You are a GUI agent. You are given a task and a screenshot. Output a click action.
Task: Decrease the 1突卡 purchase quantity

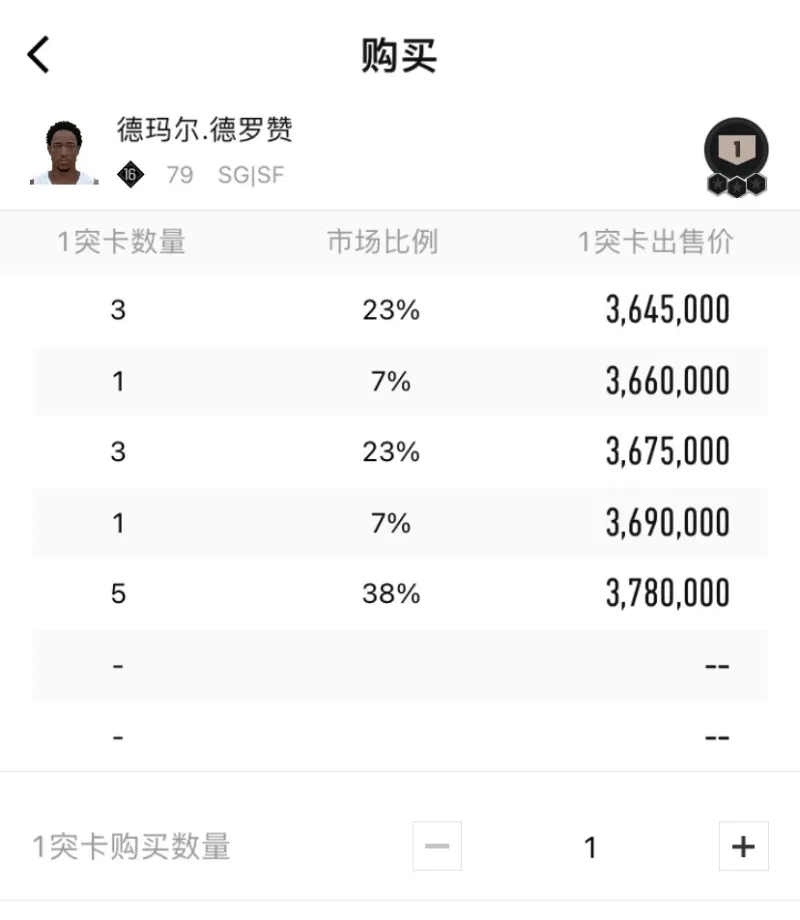tap(437, 847)
